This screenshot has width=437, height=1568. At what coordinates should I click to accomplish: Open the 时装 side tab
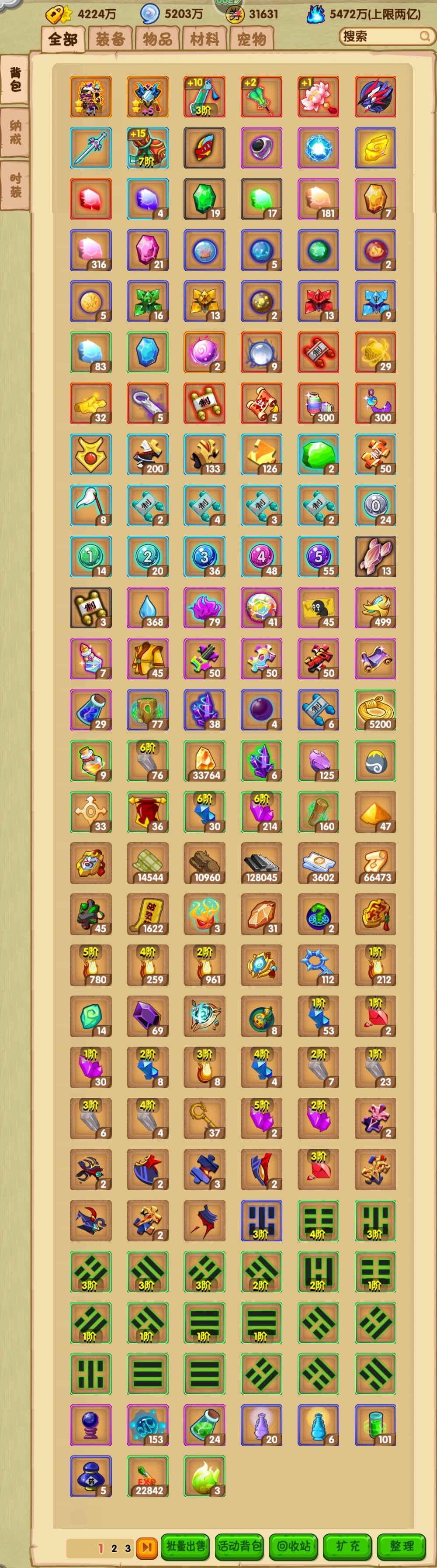tap(15, 185)
